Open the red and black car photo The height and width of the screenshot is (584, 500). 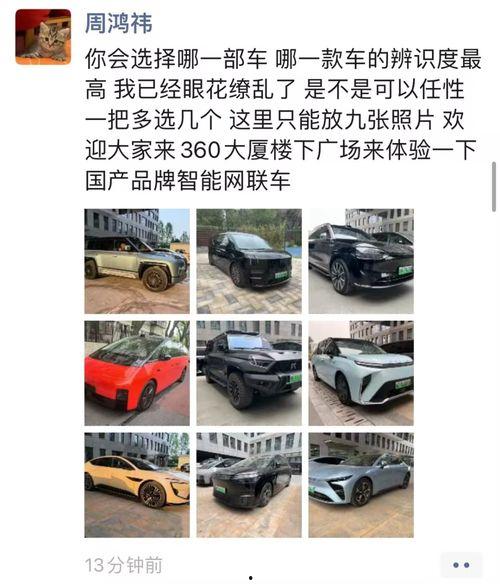coord(137,373)
